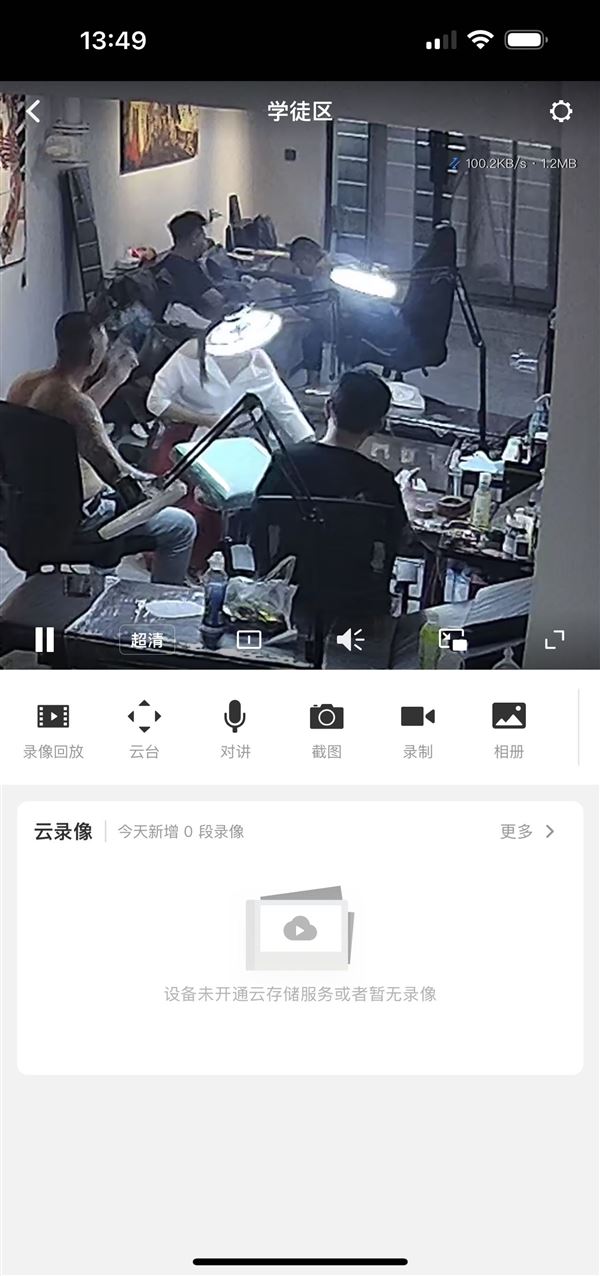Mute or unmute the live audio
The width and height of the screenshot is (600, 1276).
click(x=350, y=640)
